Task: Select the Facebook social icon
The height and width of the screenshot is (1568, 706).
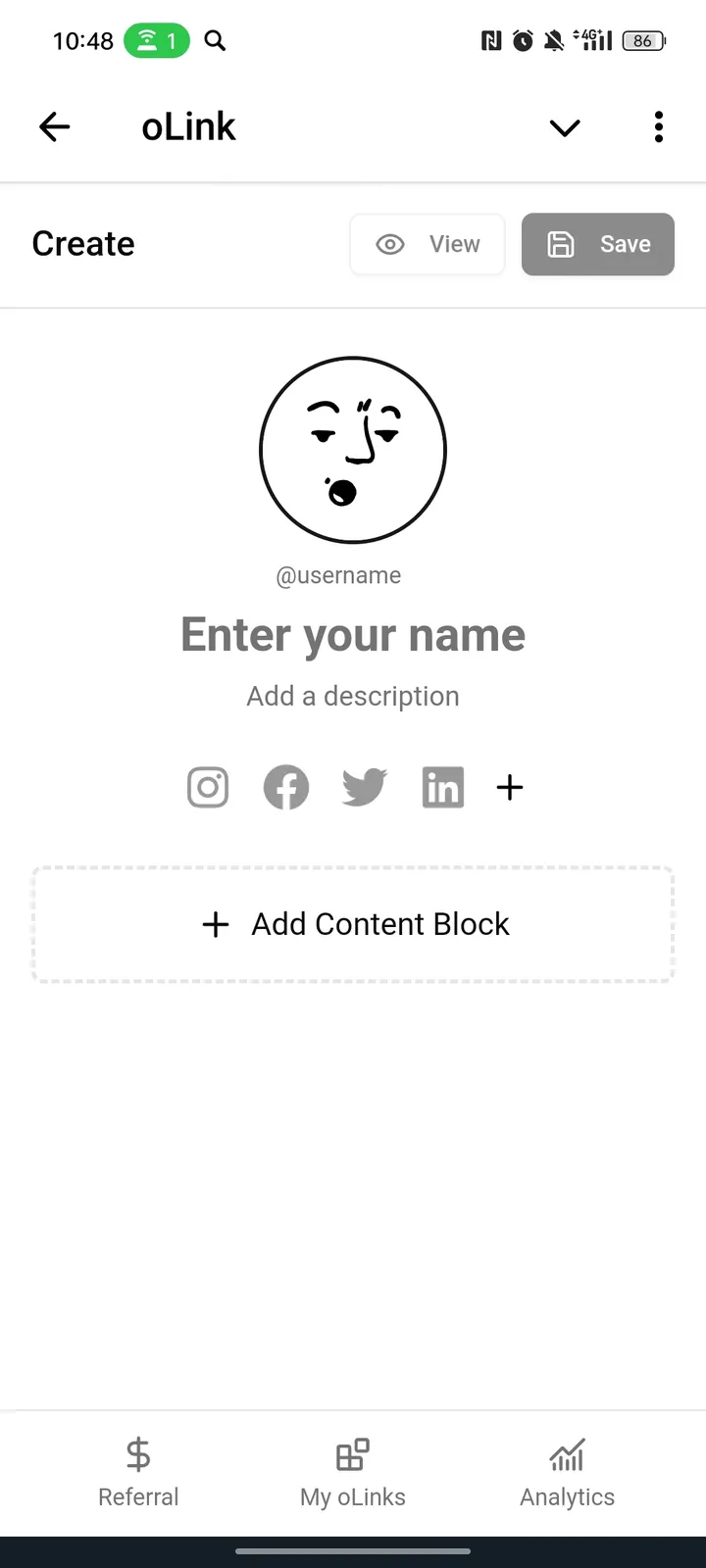Action: (285, 787)
